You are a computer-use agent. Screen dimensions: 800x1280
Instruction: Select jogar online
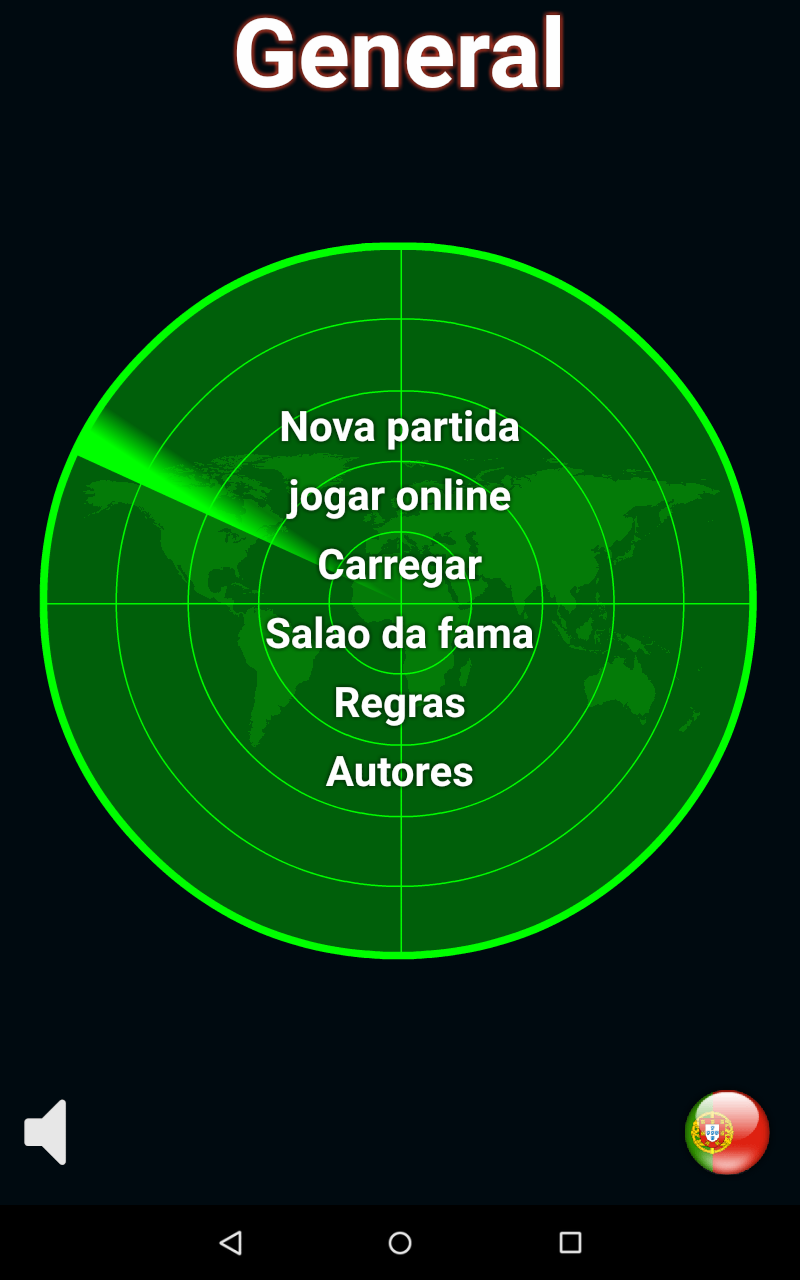[400, 497]
